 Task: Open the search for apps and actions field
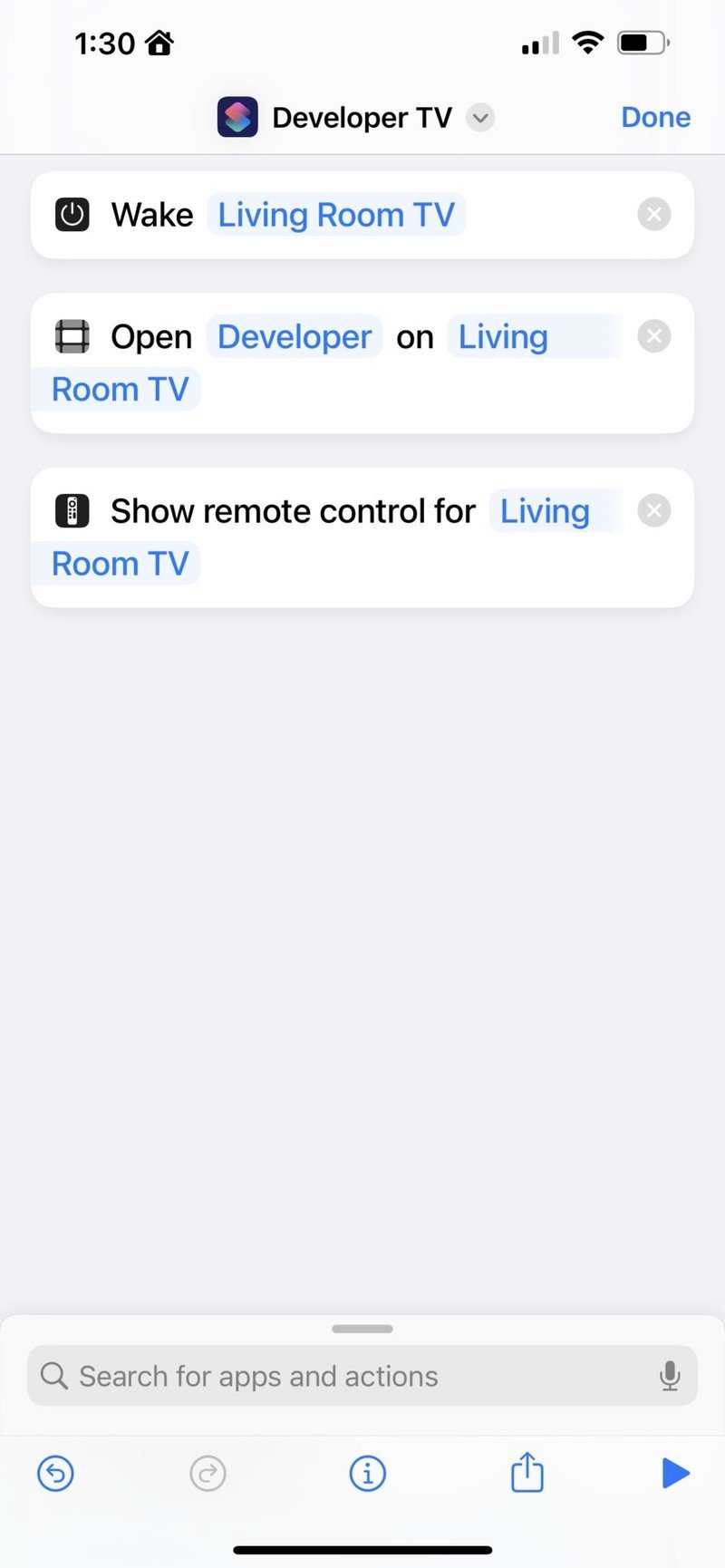[344, 1376]
